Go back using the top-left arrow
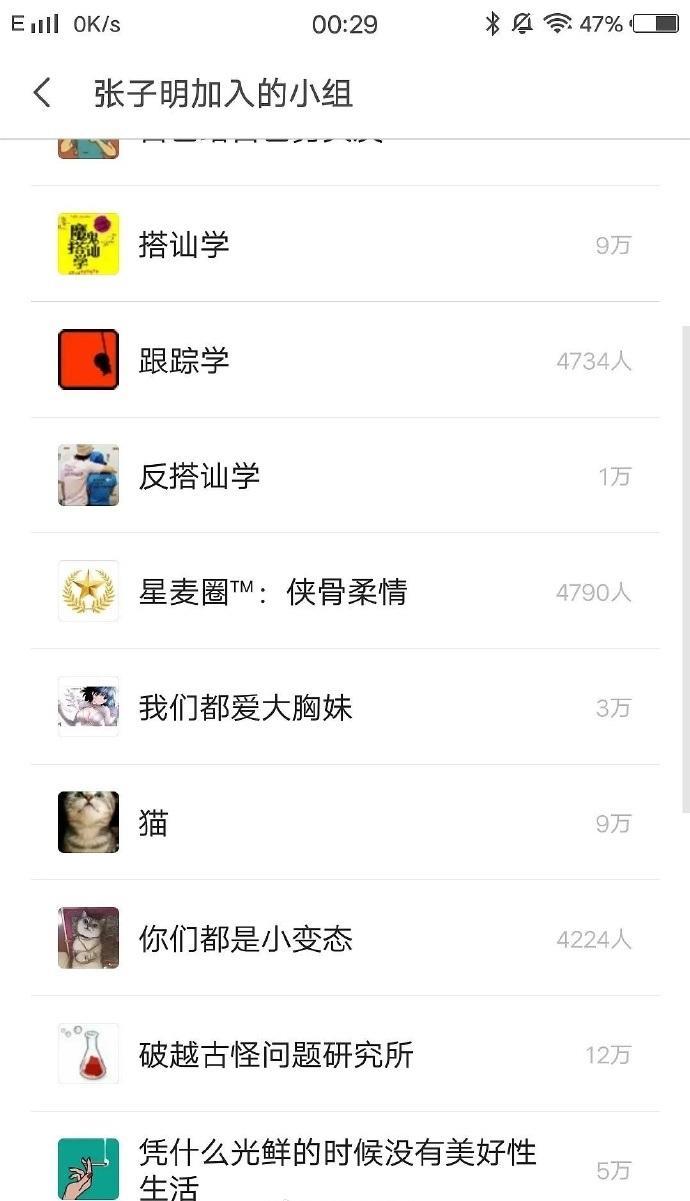Screen dimensions: 690x1201 42,93
